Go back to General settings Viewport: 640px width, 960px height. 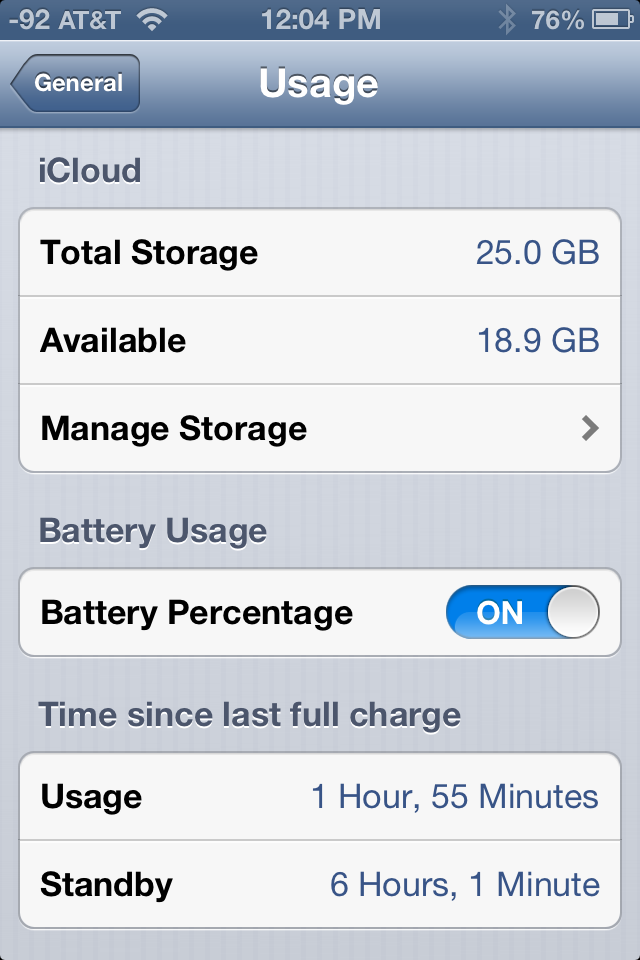coord(75,83)
